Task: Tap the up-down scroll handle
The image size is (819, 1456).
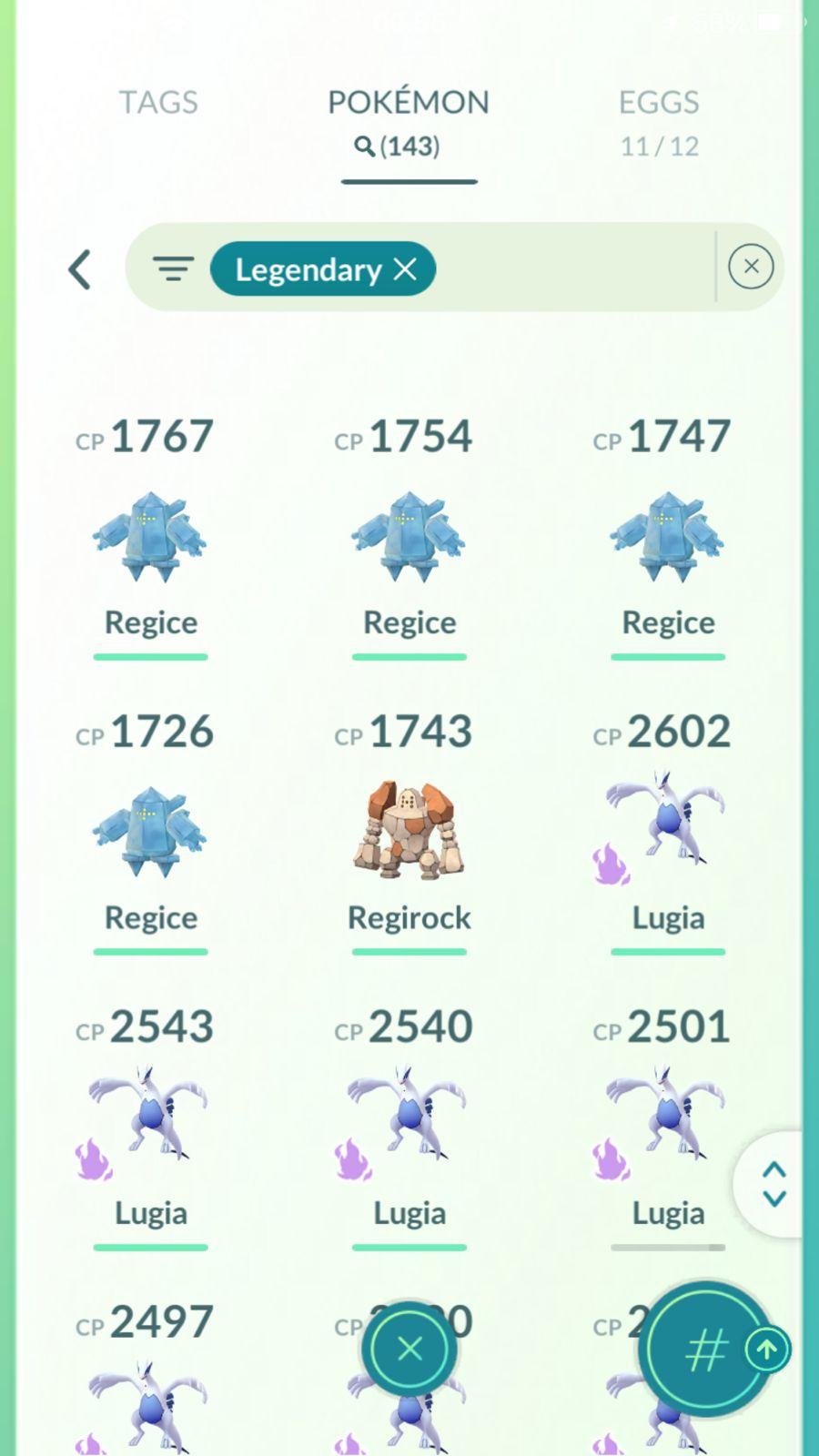Action: 773,1184
